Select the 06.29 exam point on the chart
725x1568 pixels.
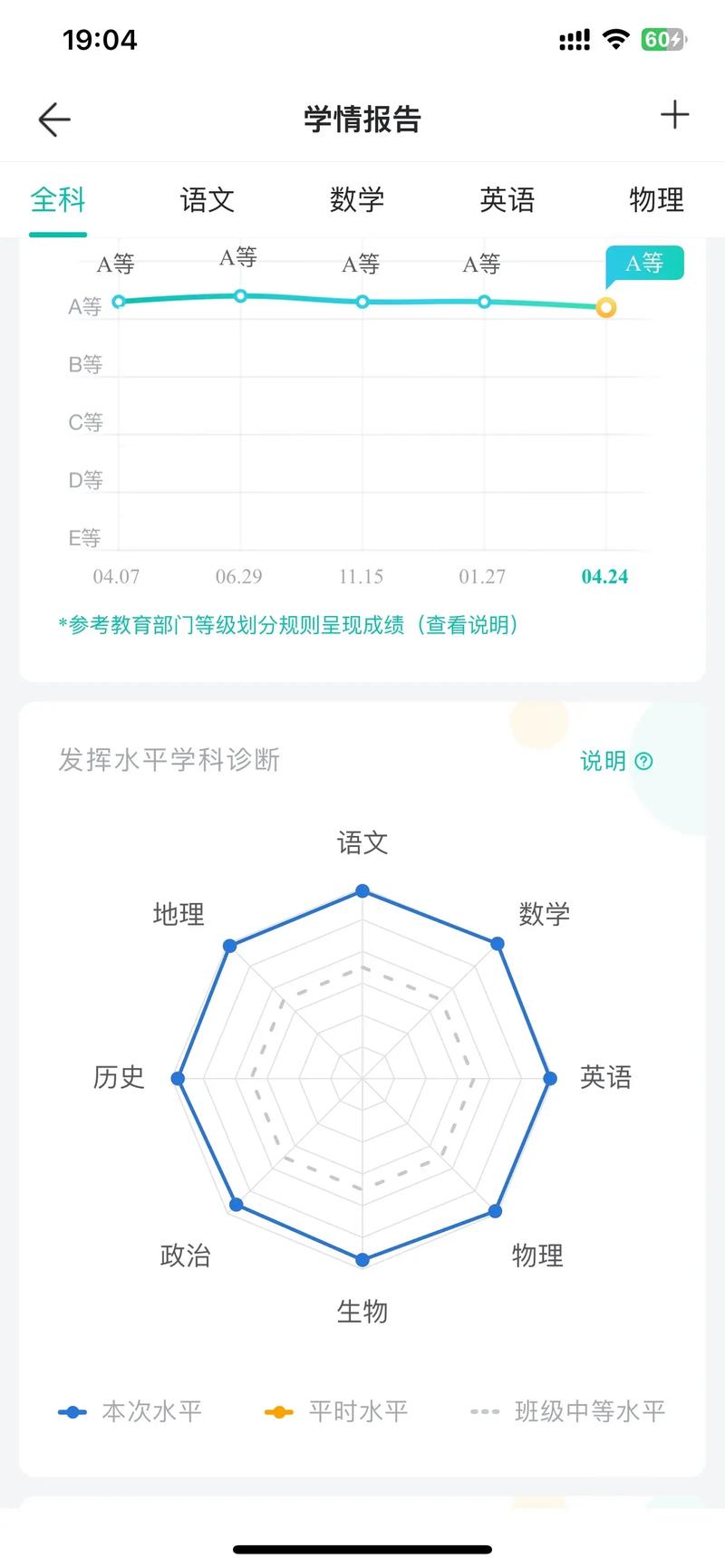click(240, 295)
